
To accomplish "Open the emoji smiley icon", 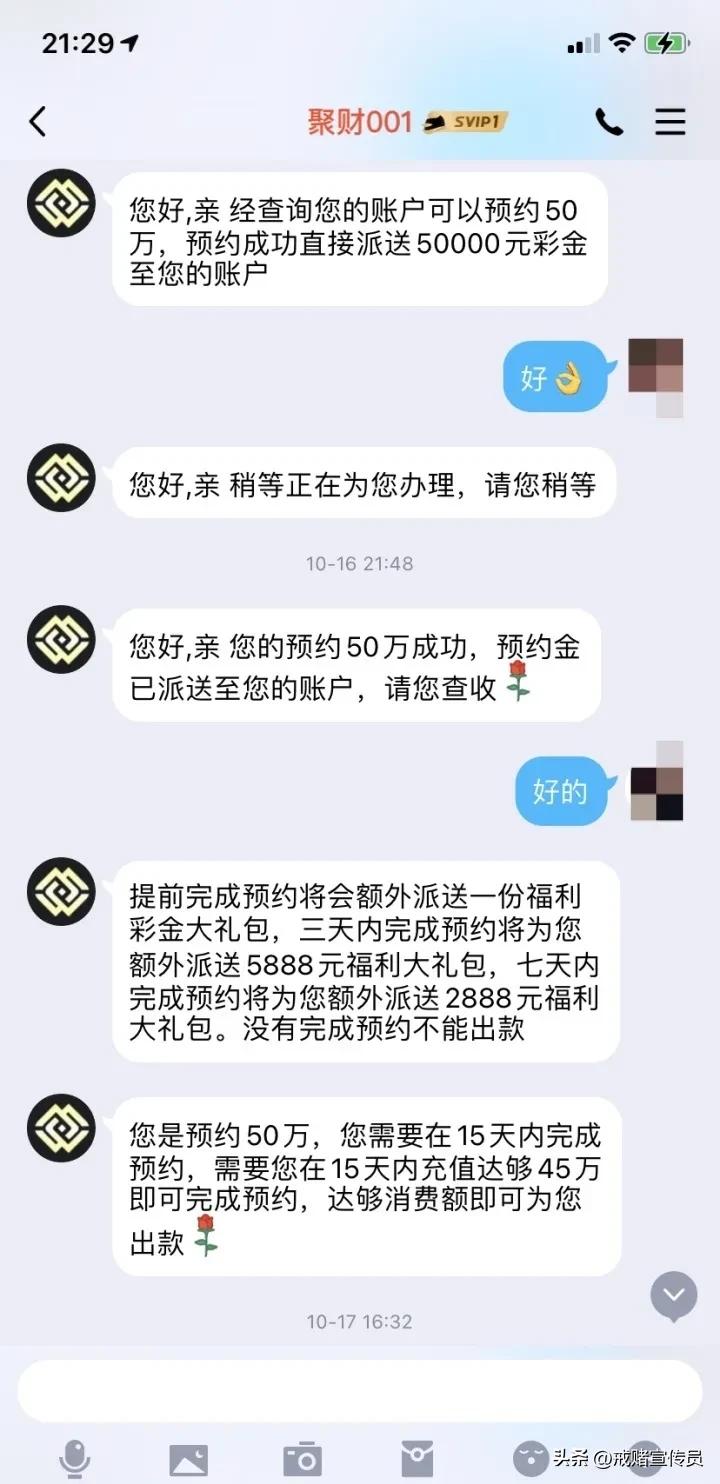I will click(531, 1459).
